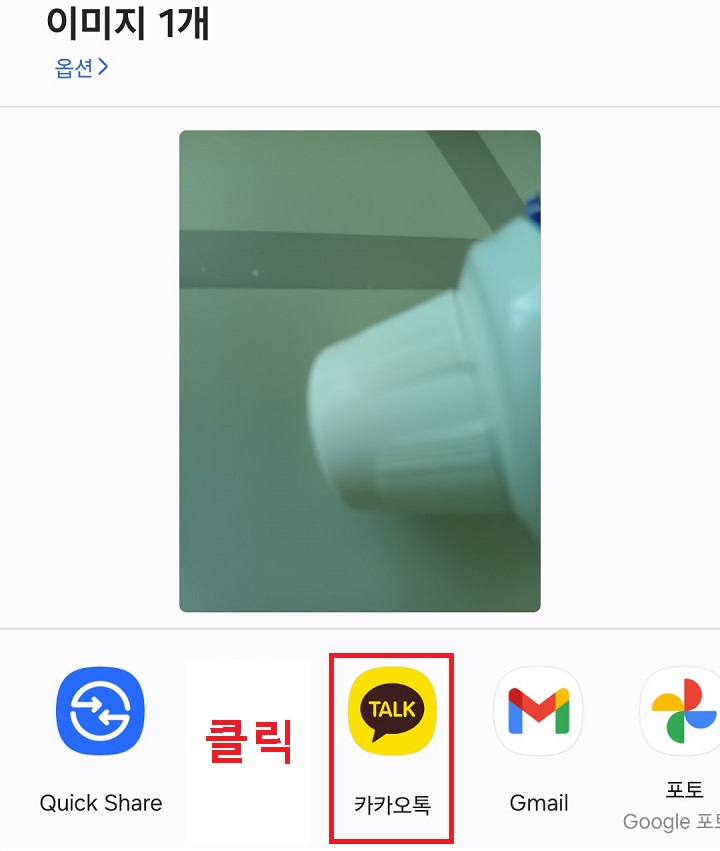Click the blue circular Quick Share arrows icon

pos(99,710)
